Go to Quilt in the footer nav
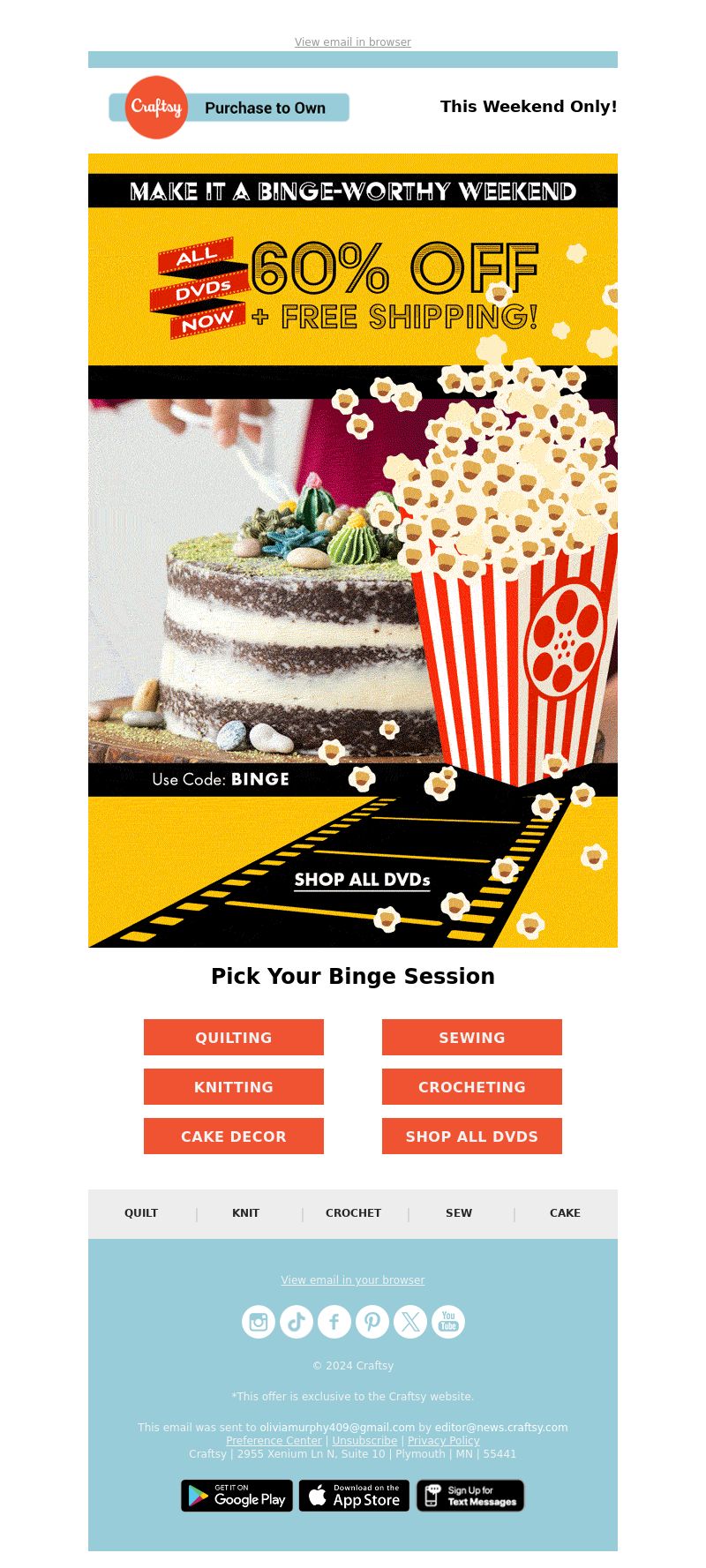 click(x=141, y=1213)
